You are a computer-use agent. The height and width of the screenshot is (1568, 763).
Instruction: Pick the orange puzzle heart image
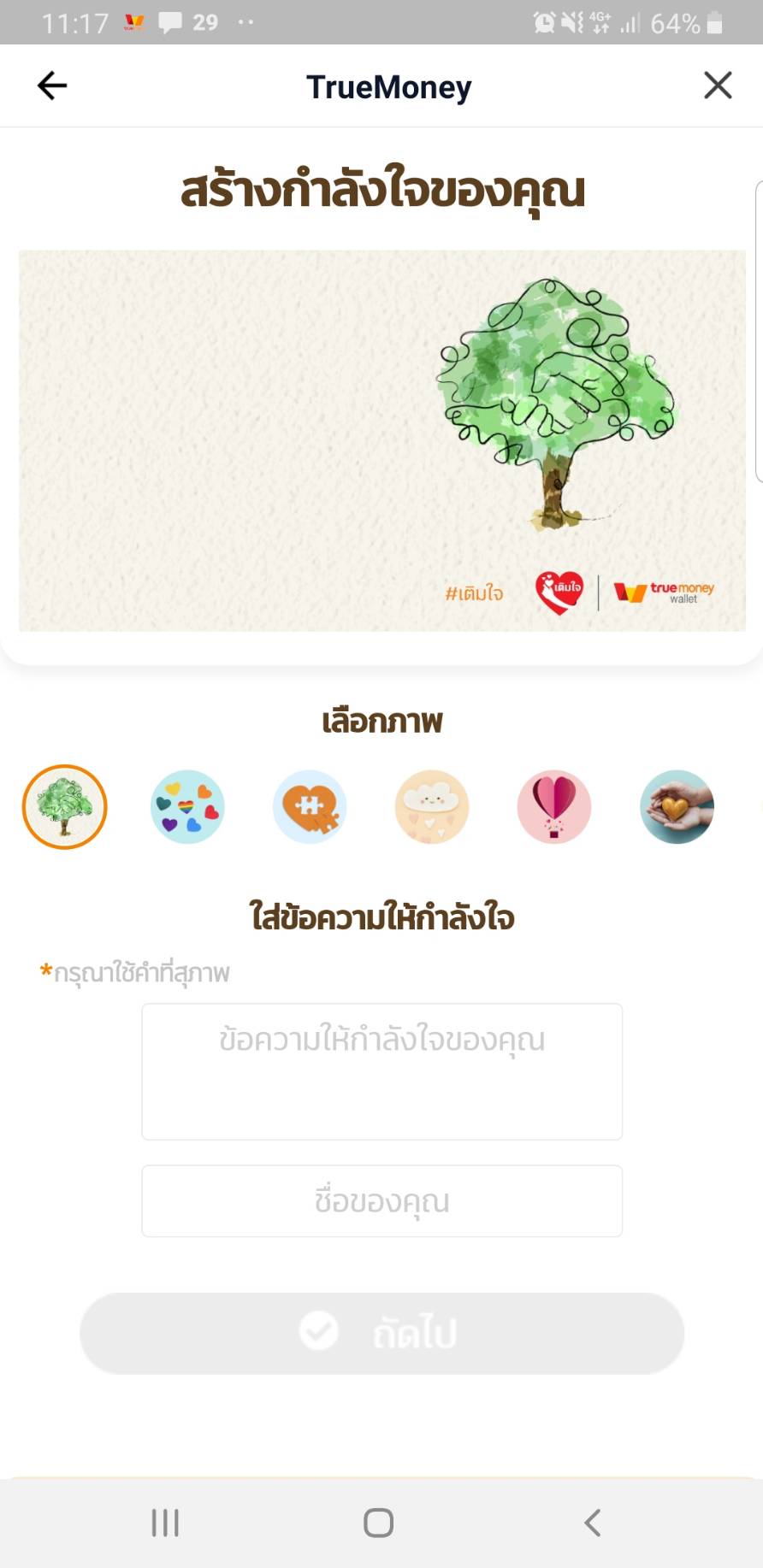(x=310, y=807)
